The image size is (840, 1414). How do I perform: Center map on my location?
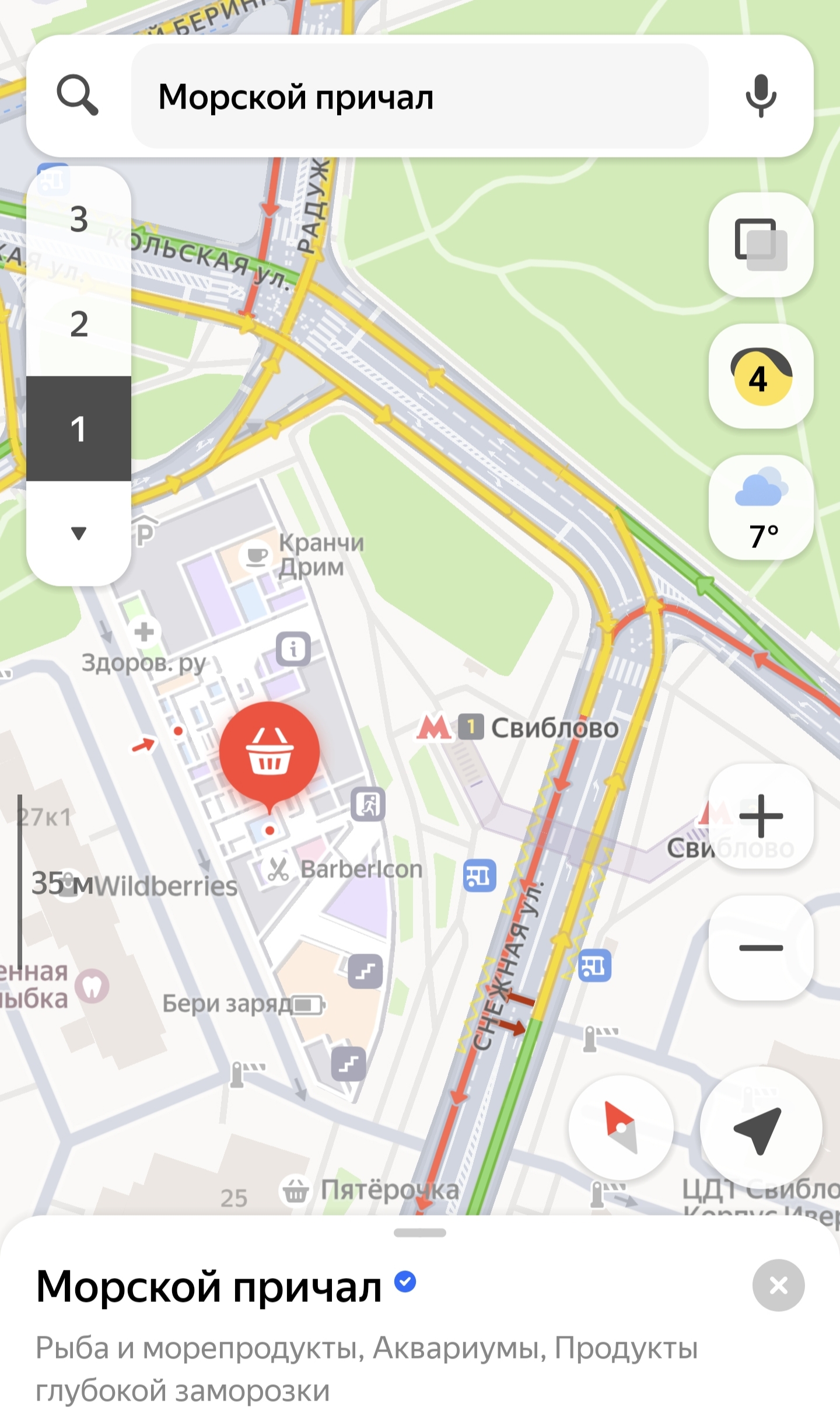[x=759, y=1127]
